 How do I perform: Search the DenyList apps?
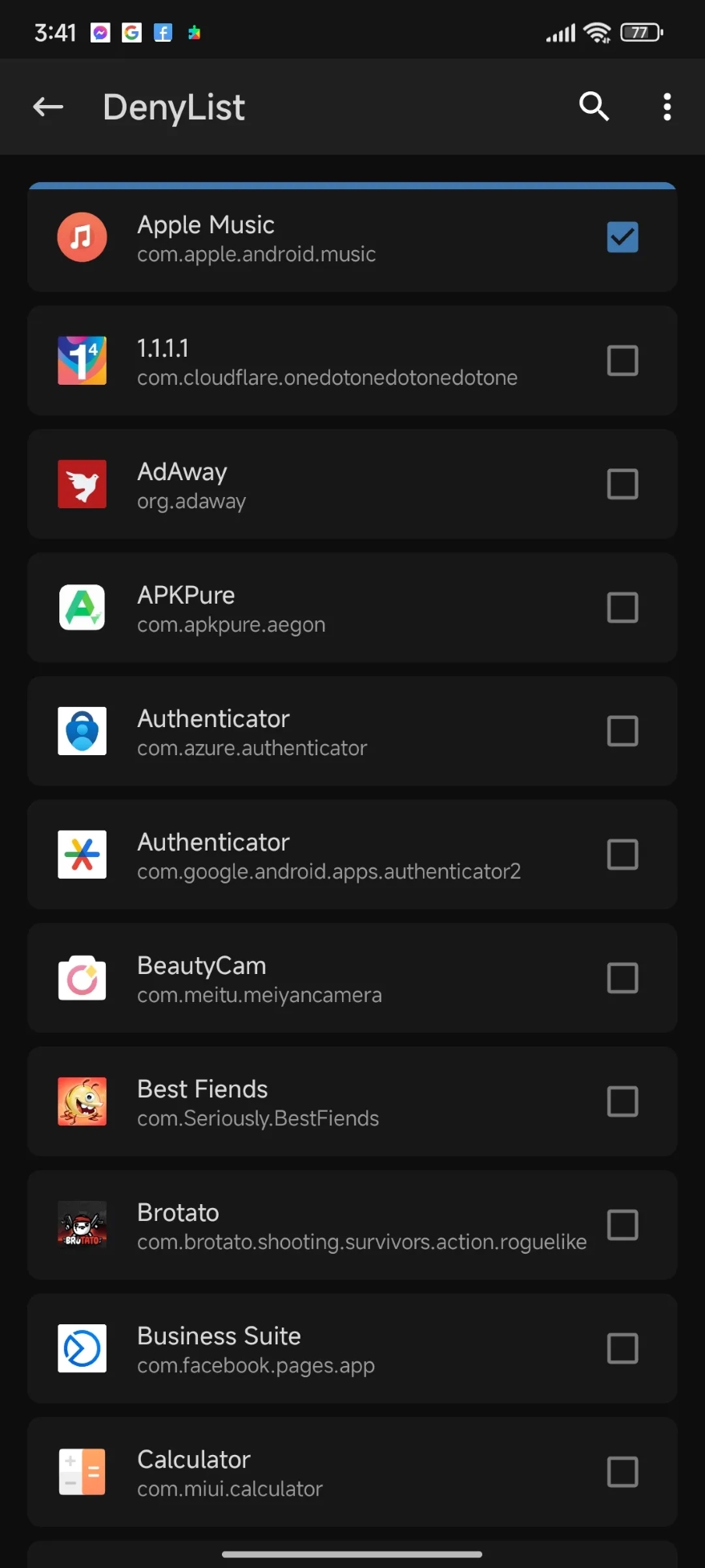click(594, 107)
